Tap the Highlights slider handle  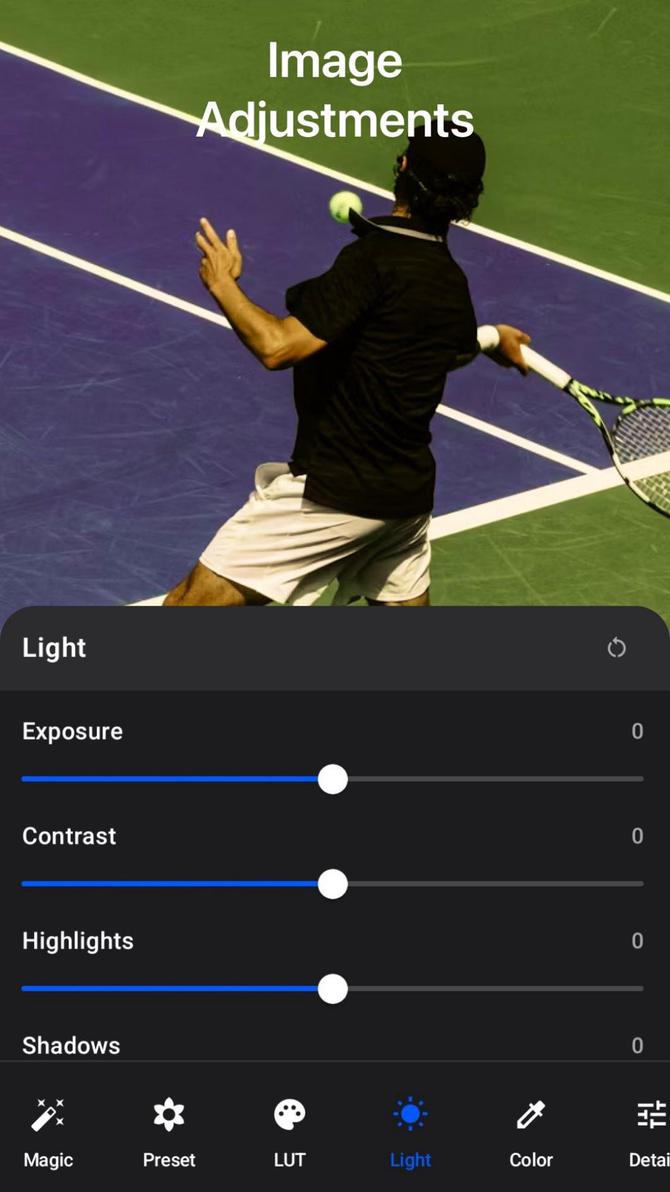pyautogui.click(x=333, y=989)
